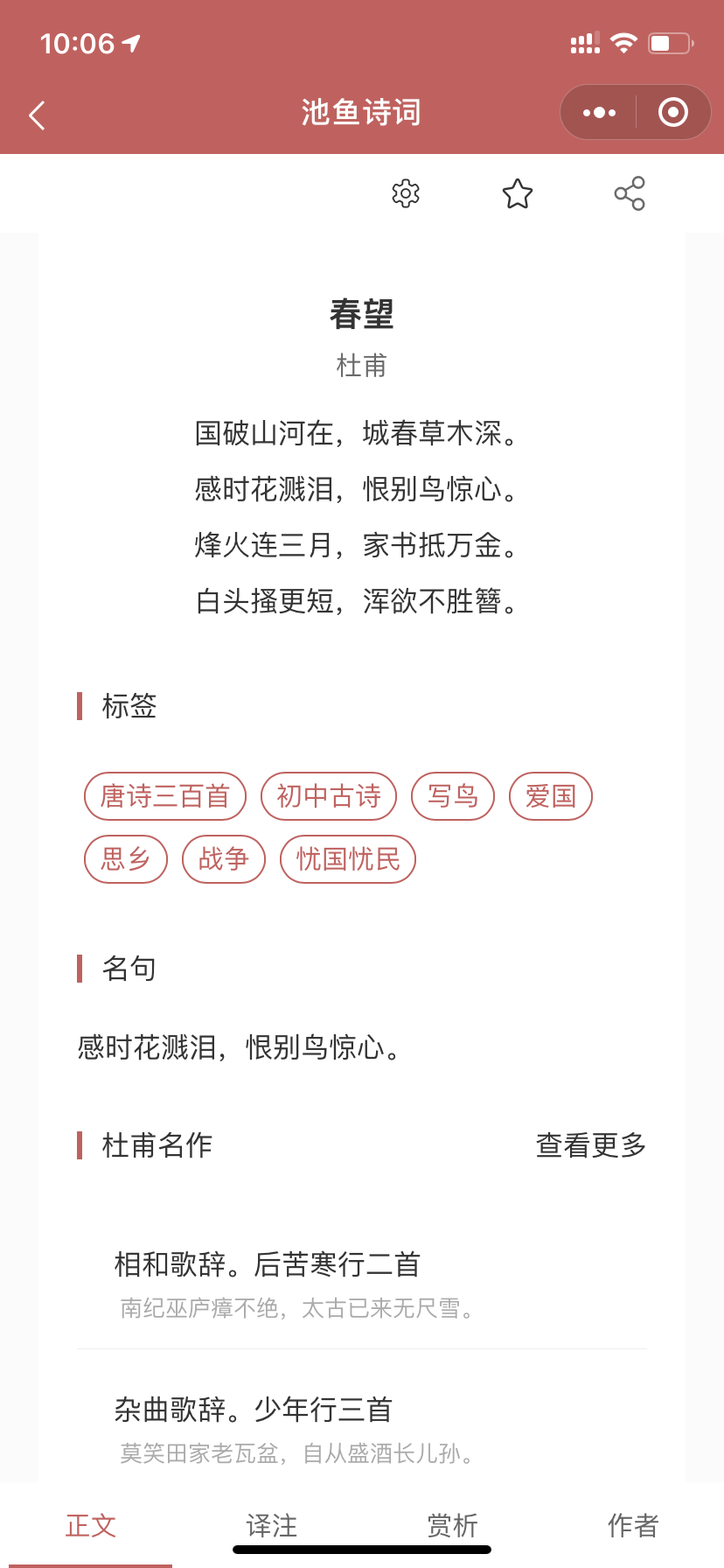Screen dimensions: 724x1568
Task: Switch to the 赏析 tab
Action: [452, 1525]
